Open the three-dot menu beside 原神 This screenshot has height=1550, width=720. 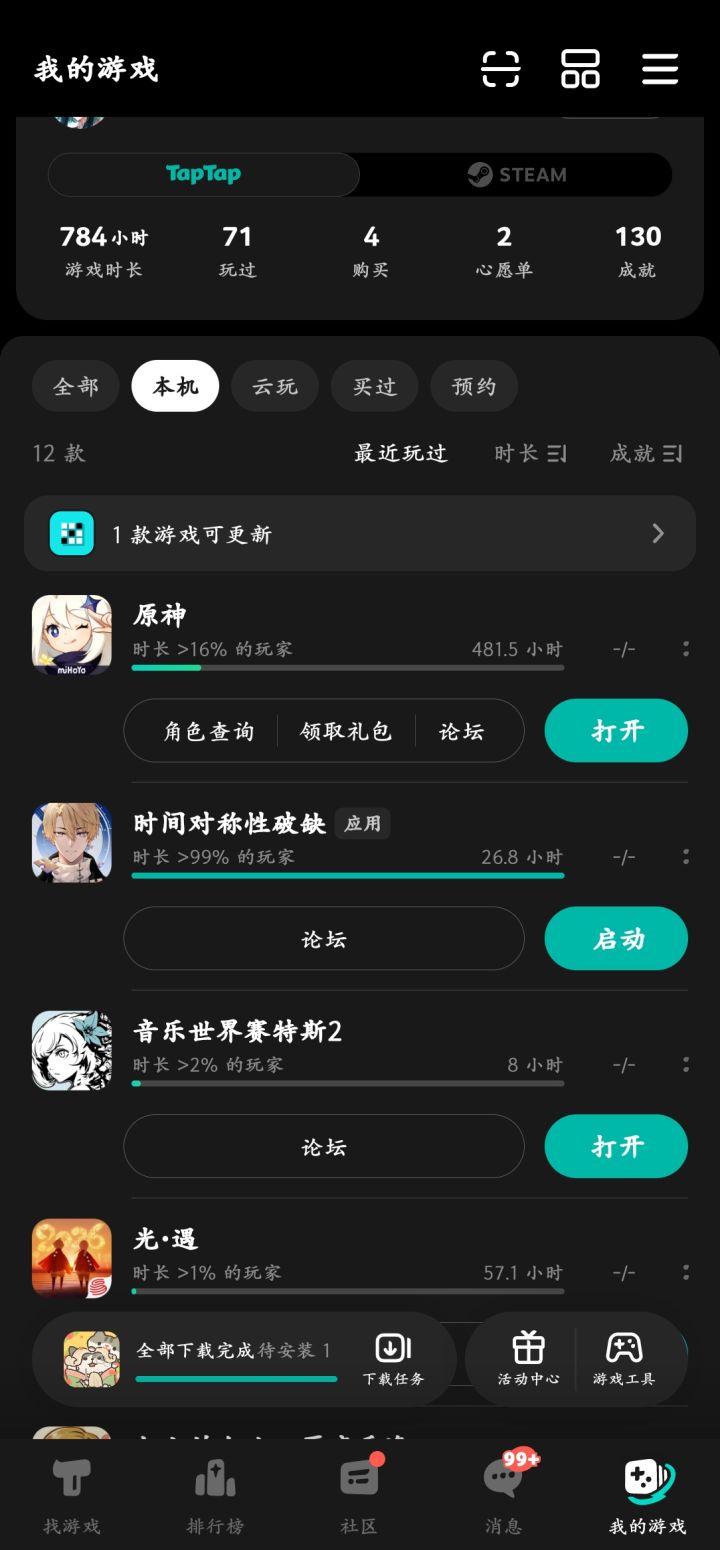[x=686, y=648]
